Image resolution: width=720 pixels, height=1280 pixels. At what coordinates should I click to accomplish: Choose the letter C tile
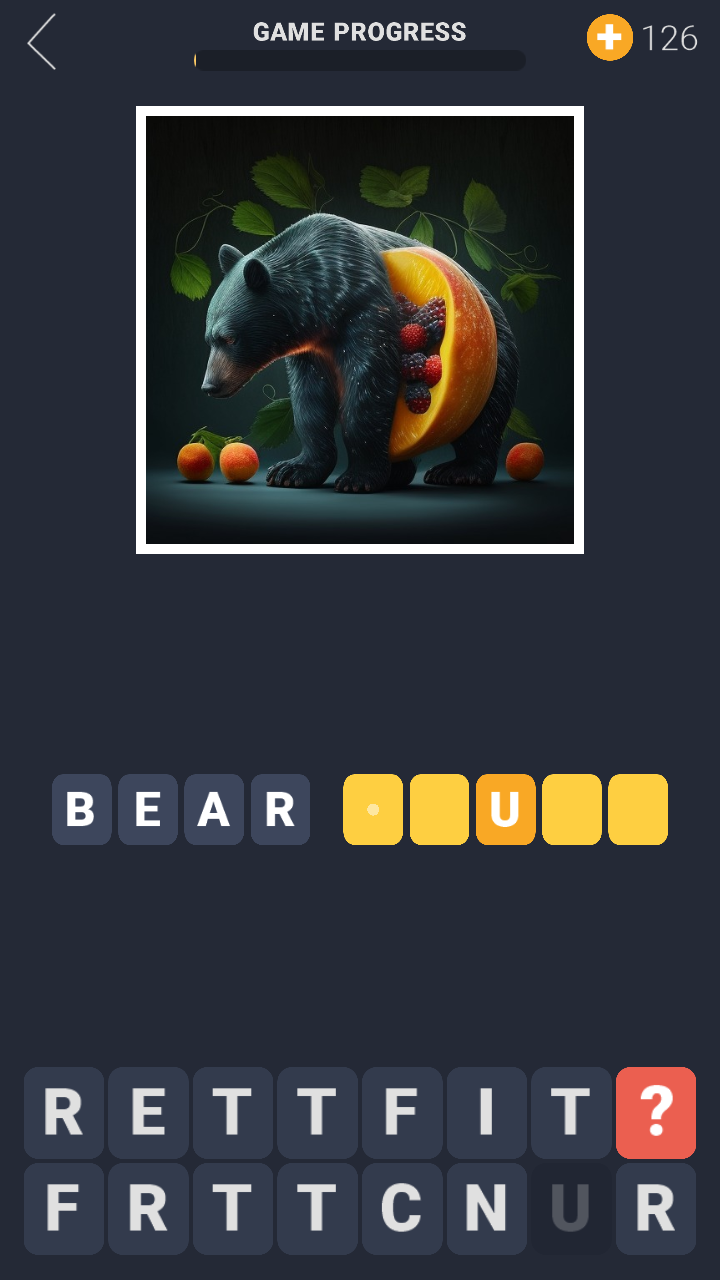[x=402, y=1209]
